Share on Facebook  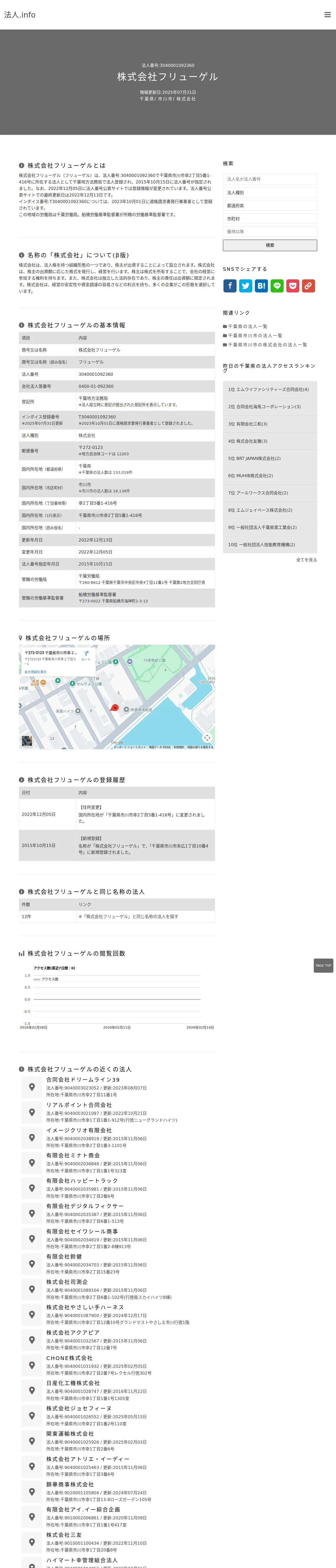click(x=230, y=285)
